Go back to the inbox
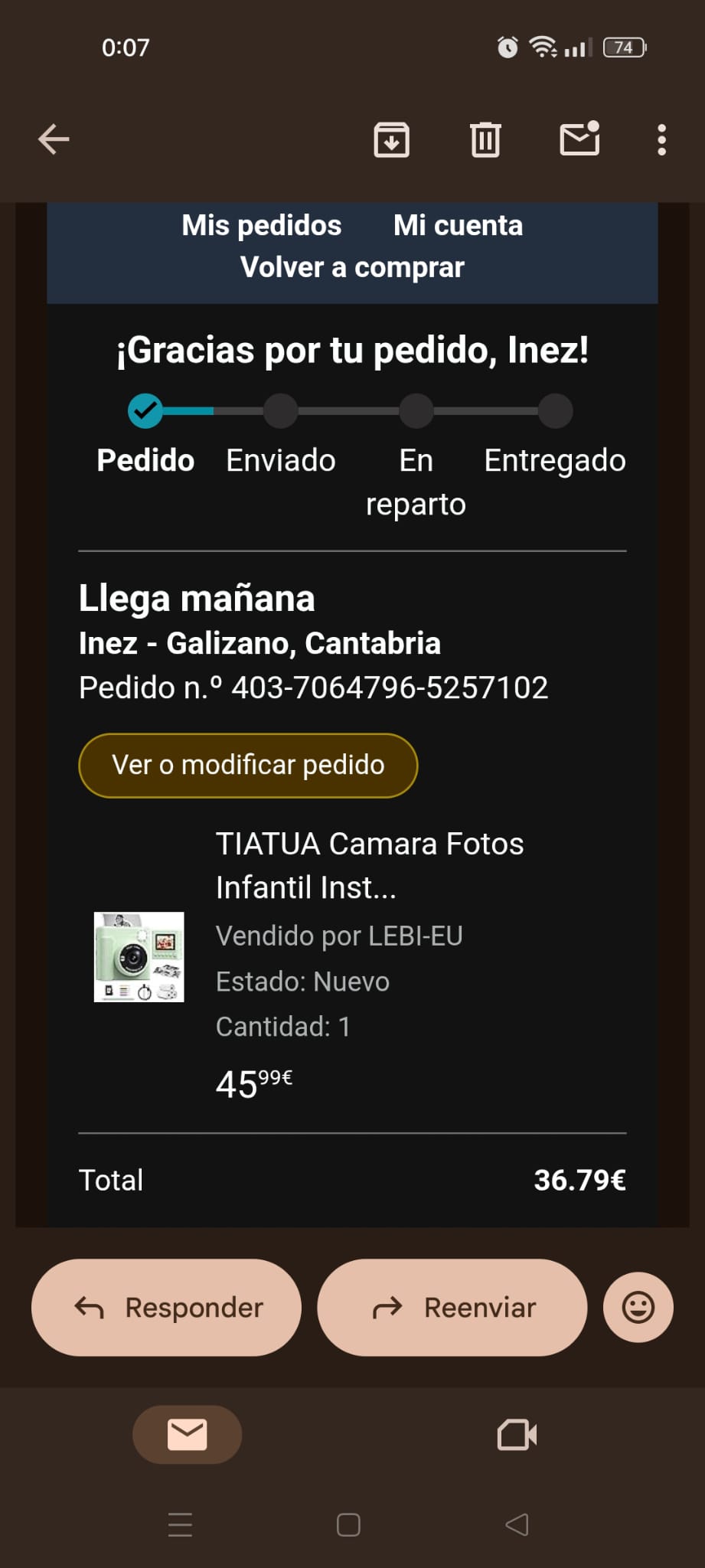Image resolution: width=705 pixels, height=1568 pixels. [x=54, y=139]
